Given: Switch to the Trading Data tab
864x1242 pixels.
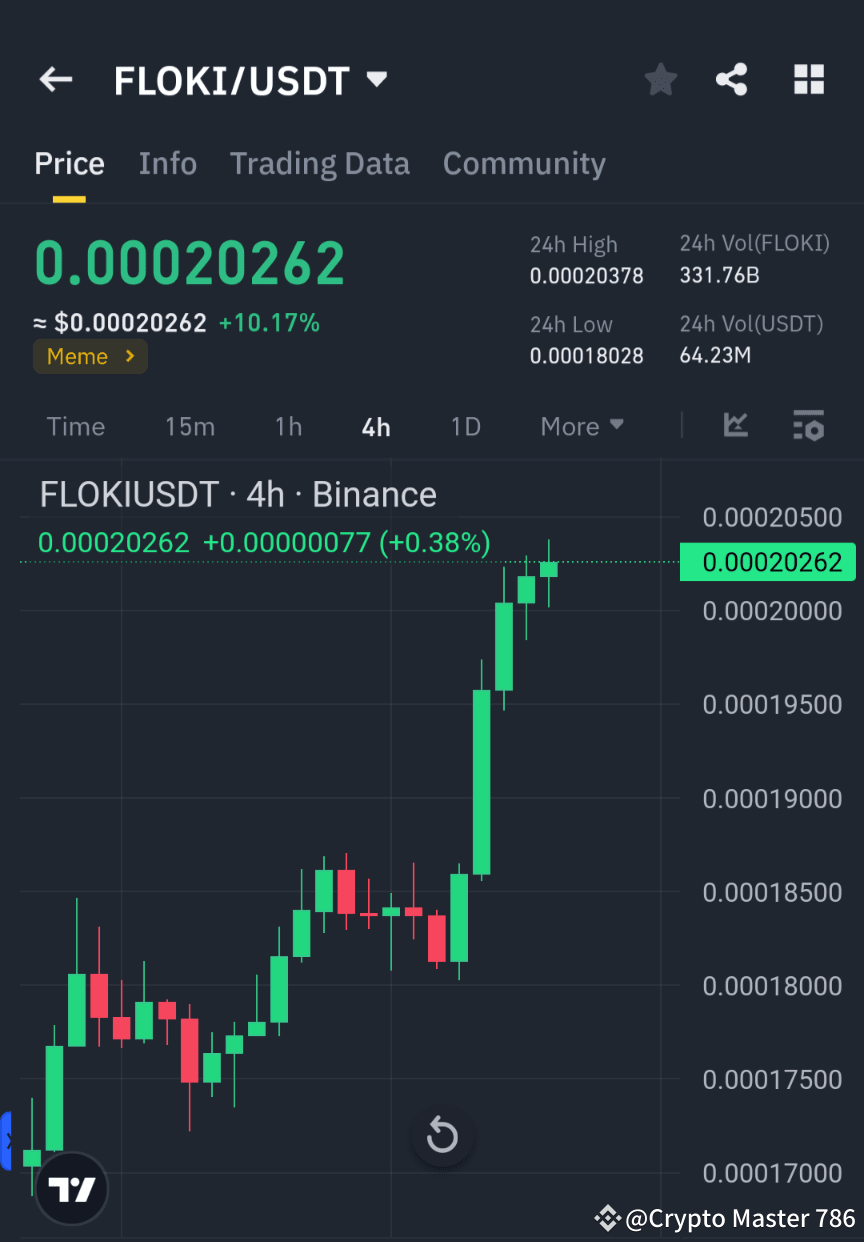Looking at the screenshot, I should point(320,163).
